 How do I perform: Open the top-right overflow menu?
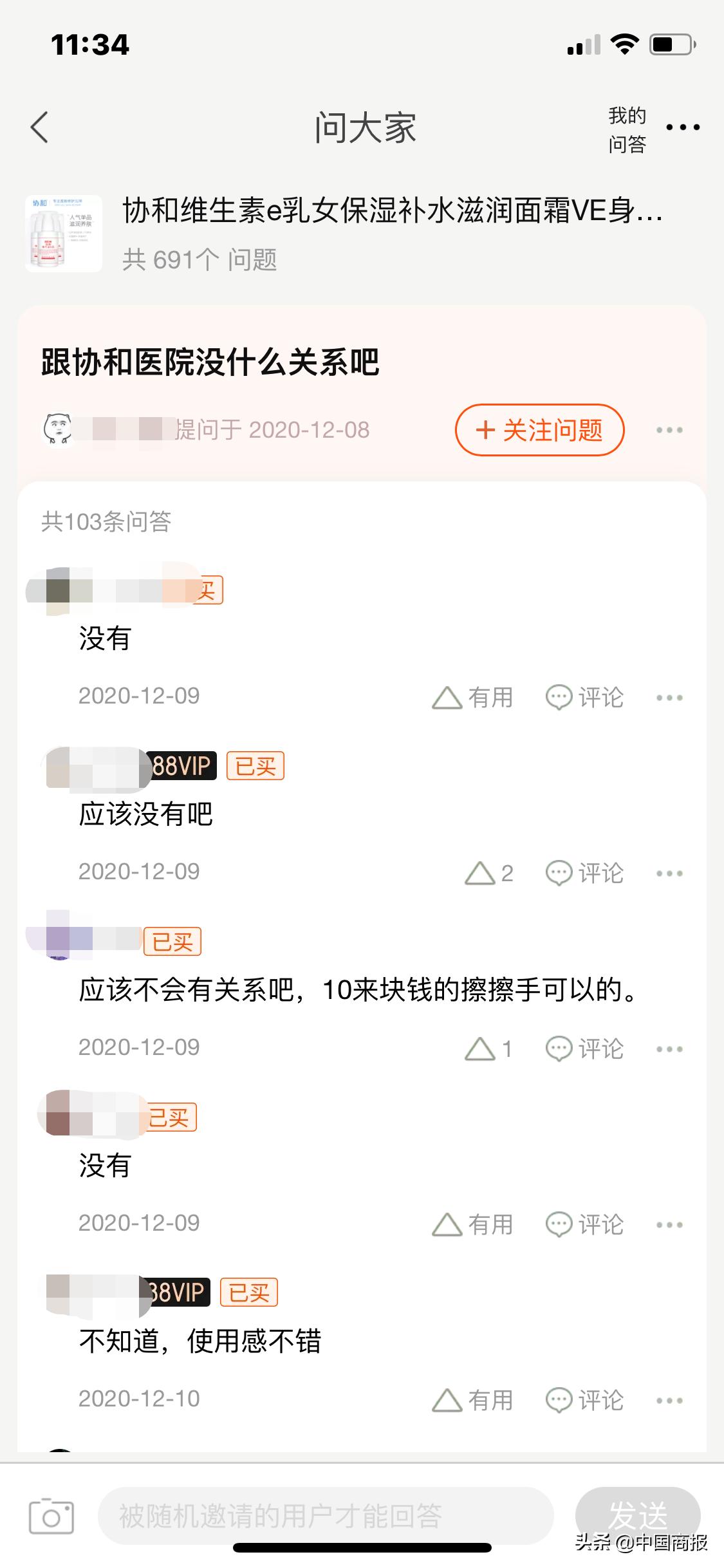tap(682, 129)
